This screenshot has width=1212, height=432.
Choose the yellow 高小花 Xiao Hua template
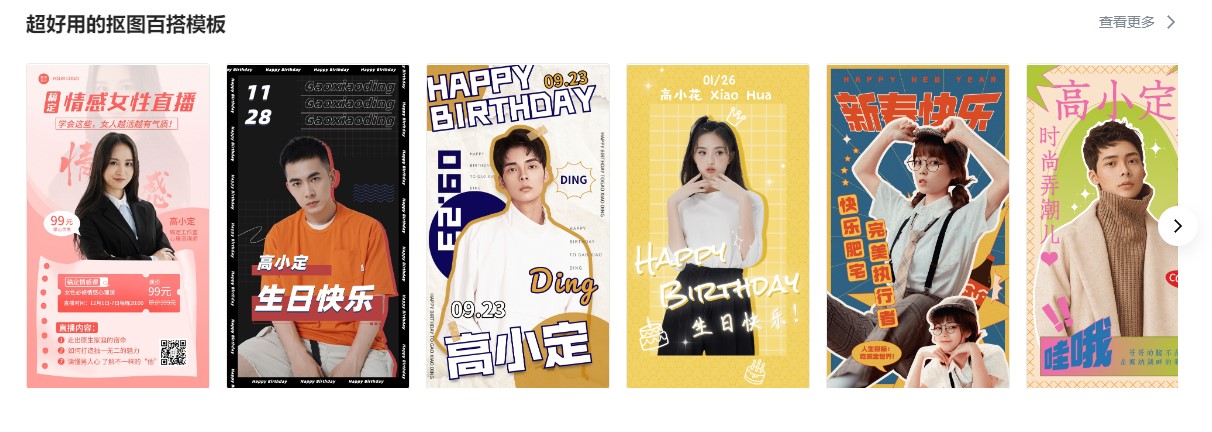click(x=718, y=226)
